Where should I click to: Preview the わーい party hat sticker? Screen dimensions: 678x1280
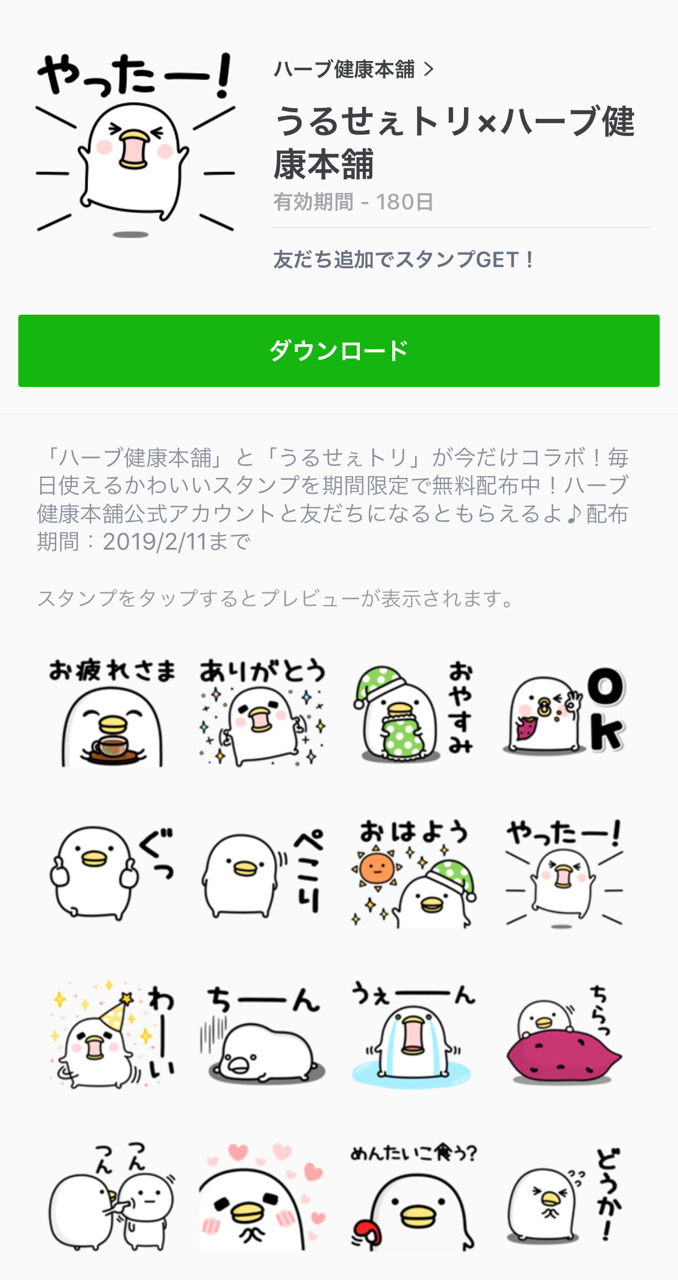(112, 1035)
